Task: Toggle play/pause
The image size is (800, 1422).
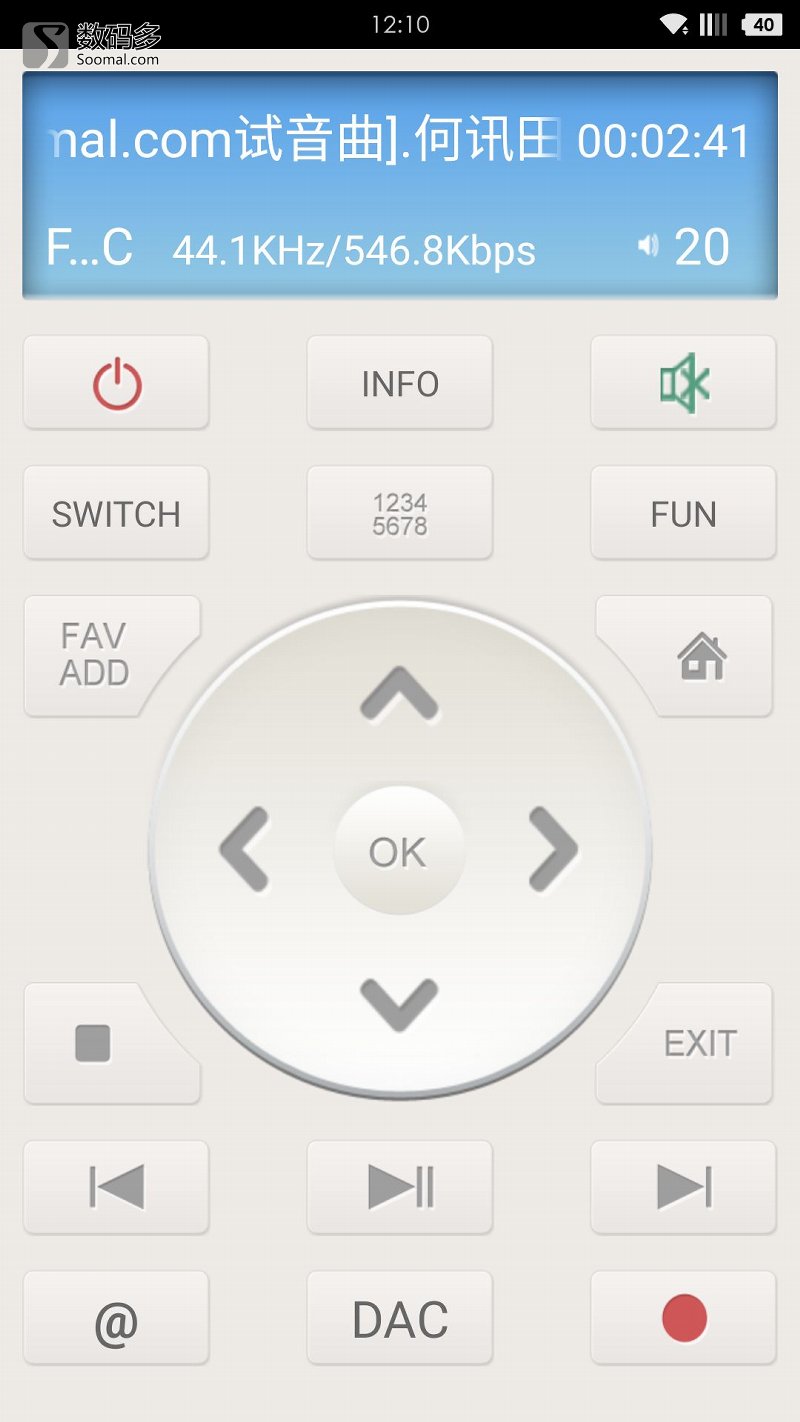Action: (x=399, y=1187)
